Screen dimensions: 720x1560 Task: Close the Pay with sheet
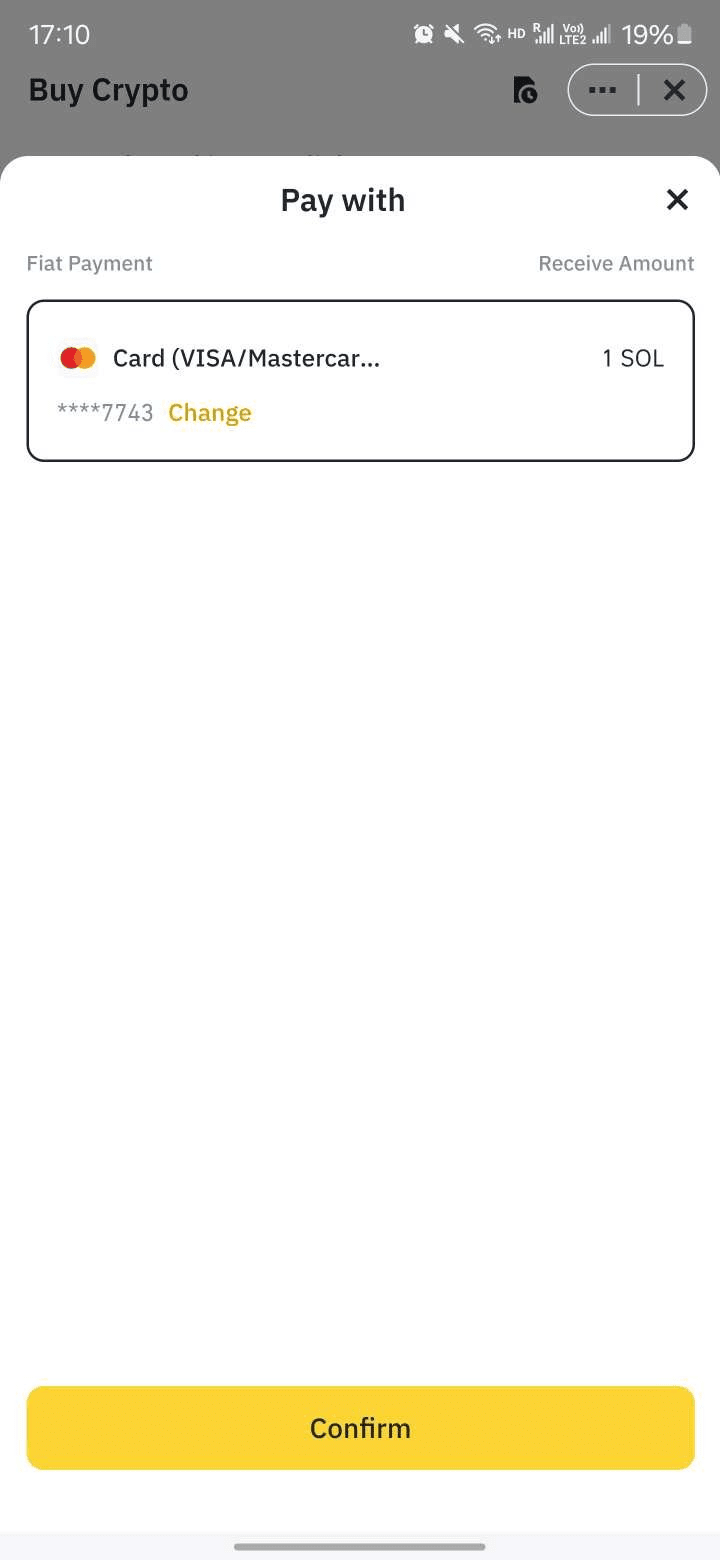(x=677, y=200)
